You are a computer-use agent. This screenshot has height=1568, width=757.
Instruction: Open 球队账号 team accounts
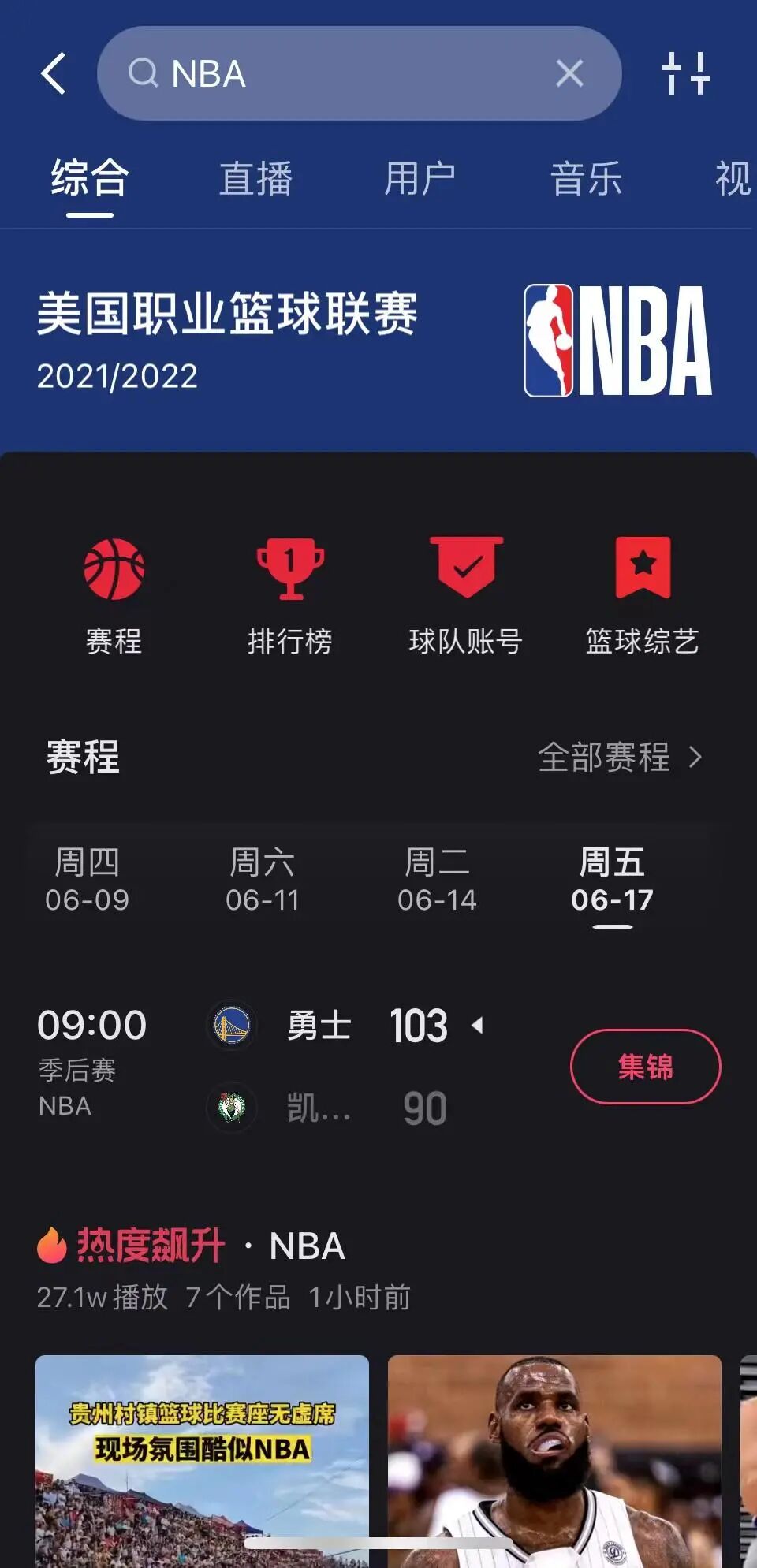coord(466,595)
